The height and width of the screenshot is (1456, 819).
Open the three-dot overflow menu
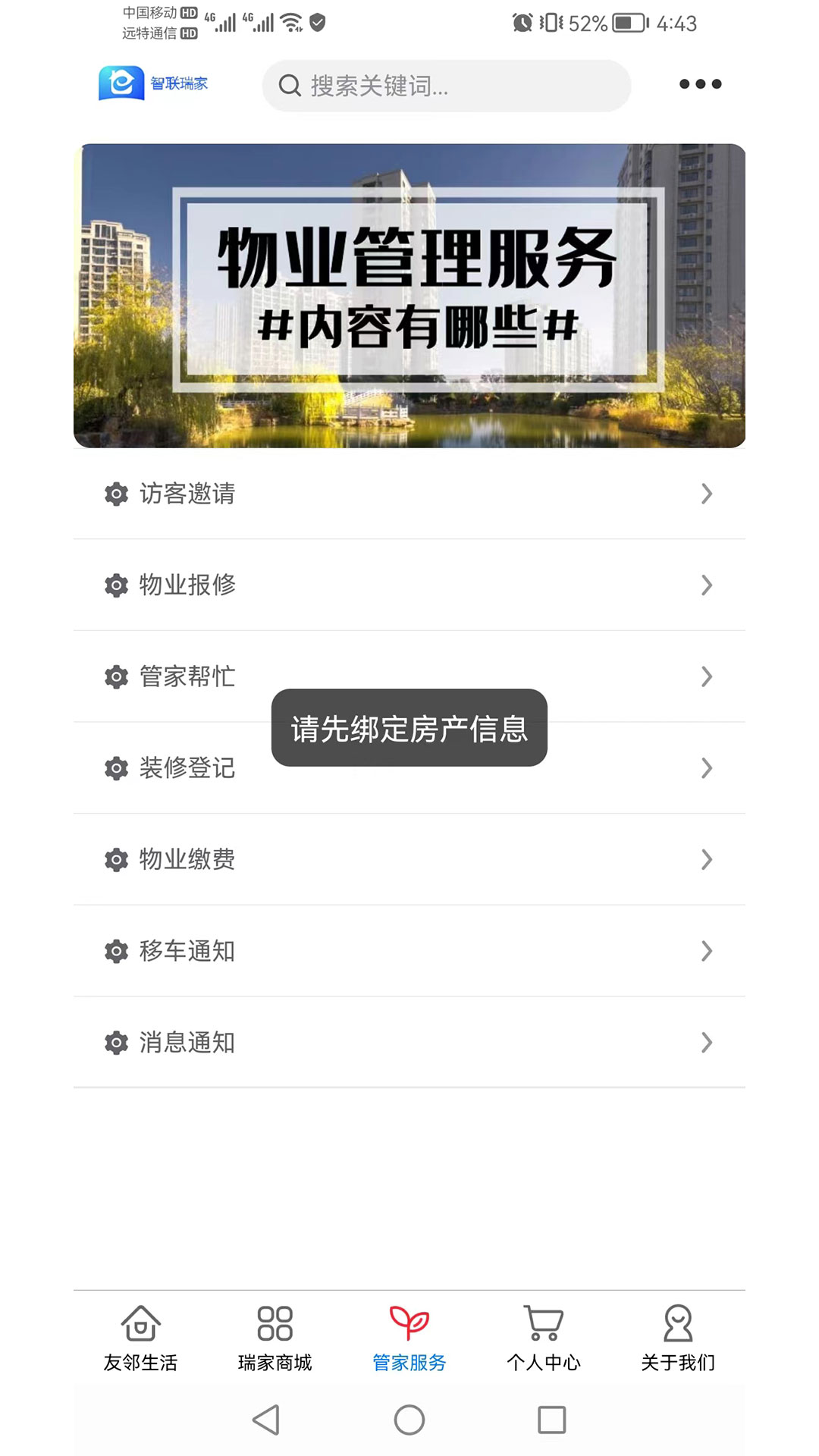pos(699,83)
